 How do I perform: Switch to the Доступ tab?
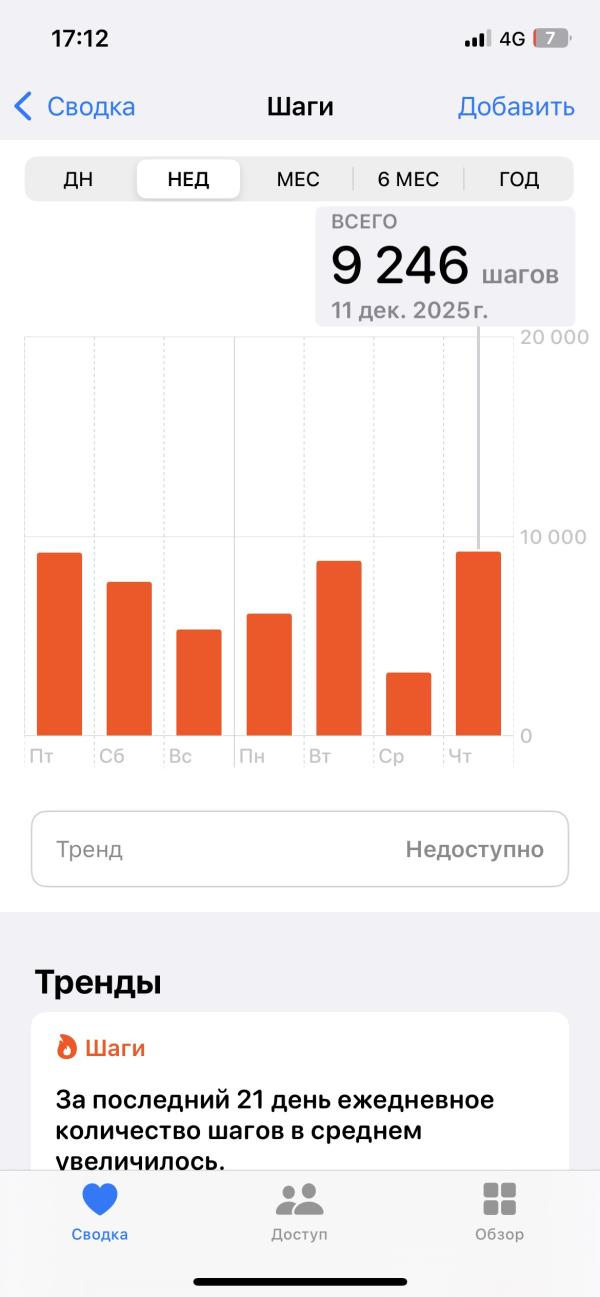click(x=299, y=1212)
